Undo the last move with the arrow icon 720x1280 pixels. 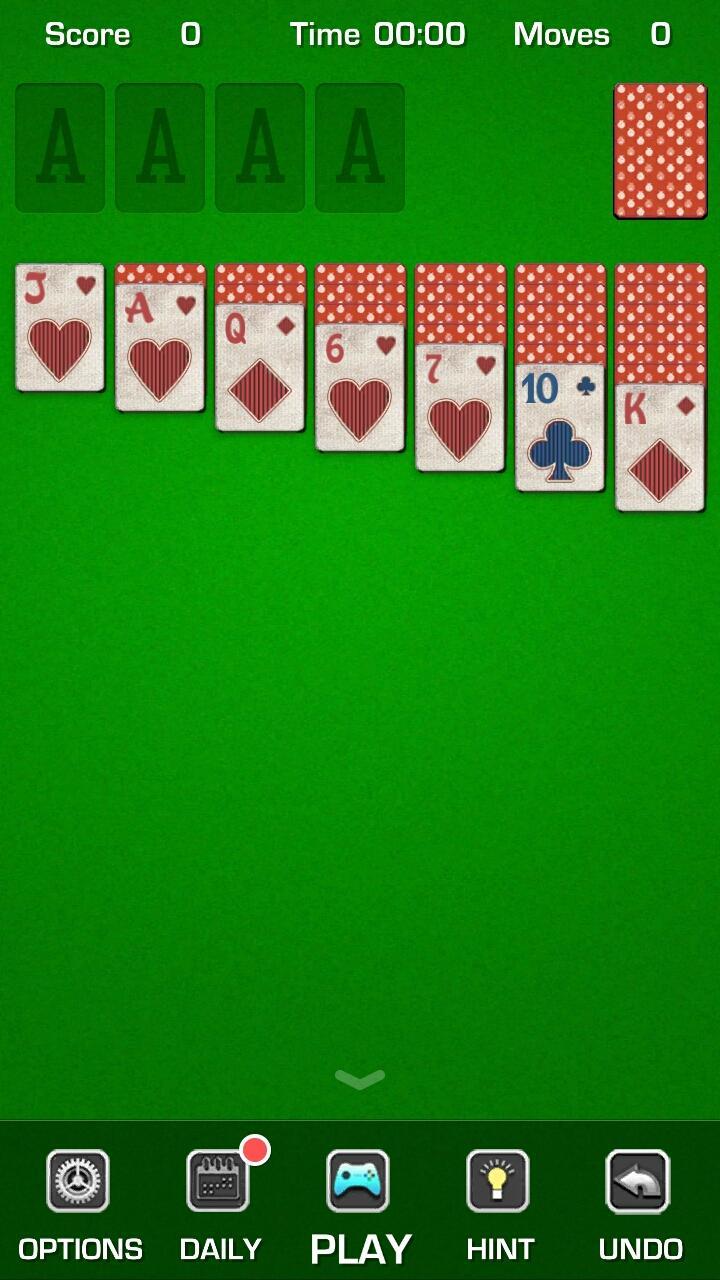click(638, 1182)
